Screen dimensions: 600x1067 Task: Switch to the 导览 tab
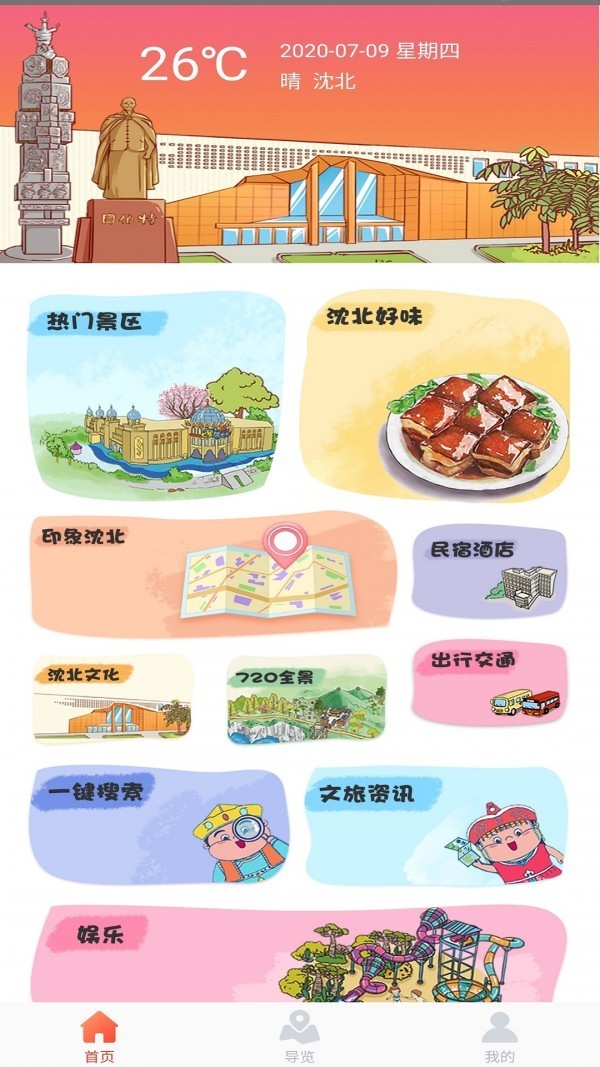299,1036
